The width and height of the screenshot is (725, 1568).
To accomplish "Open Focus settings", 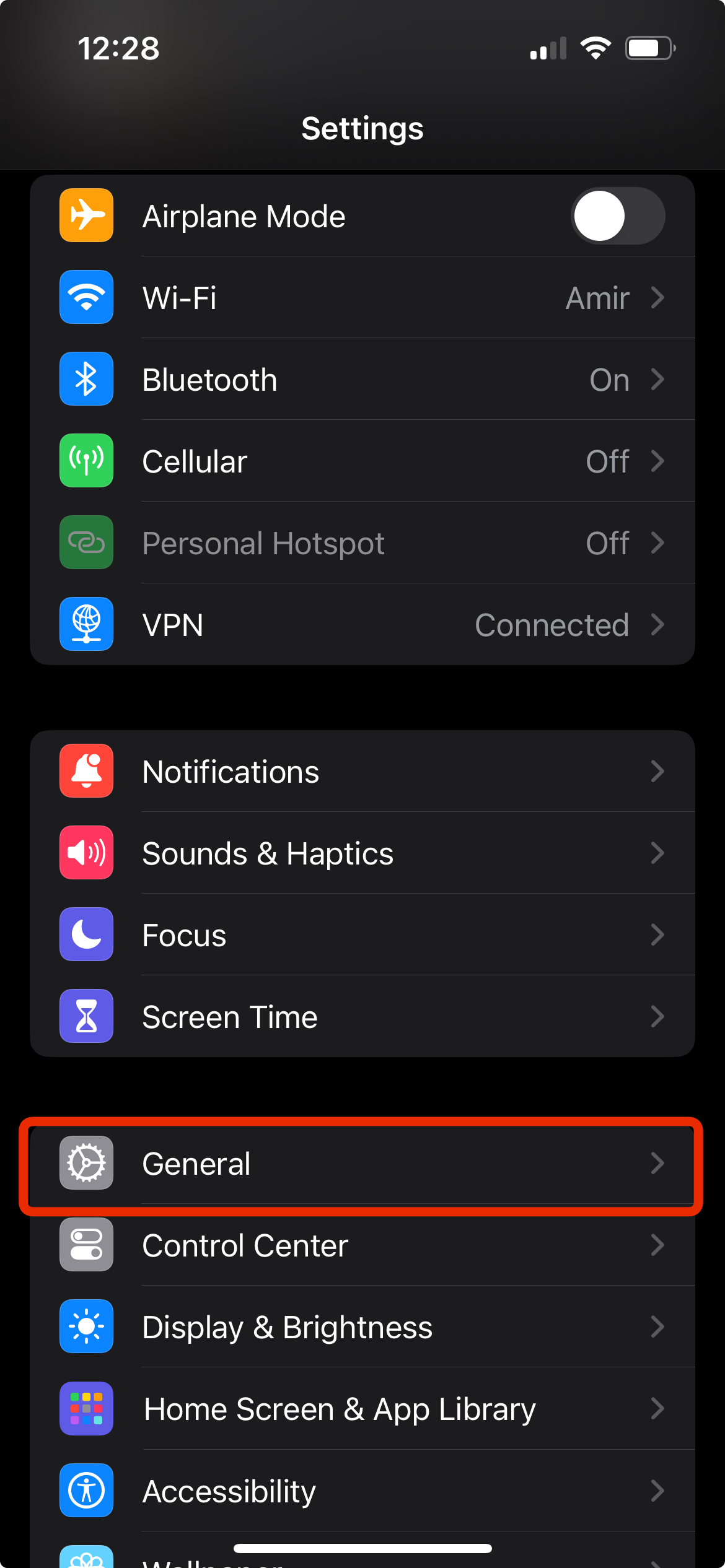I will [x=362, y=934].
